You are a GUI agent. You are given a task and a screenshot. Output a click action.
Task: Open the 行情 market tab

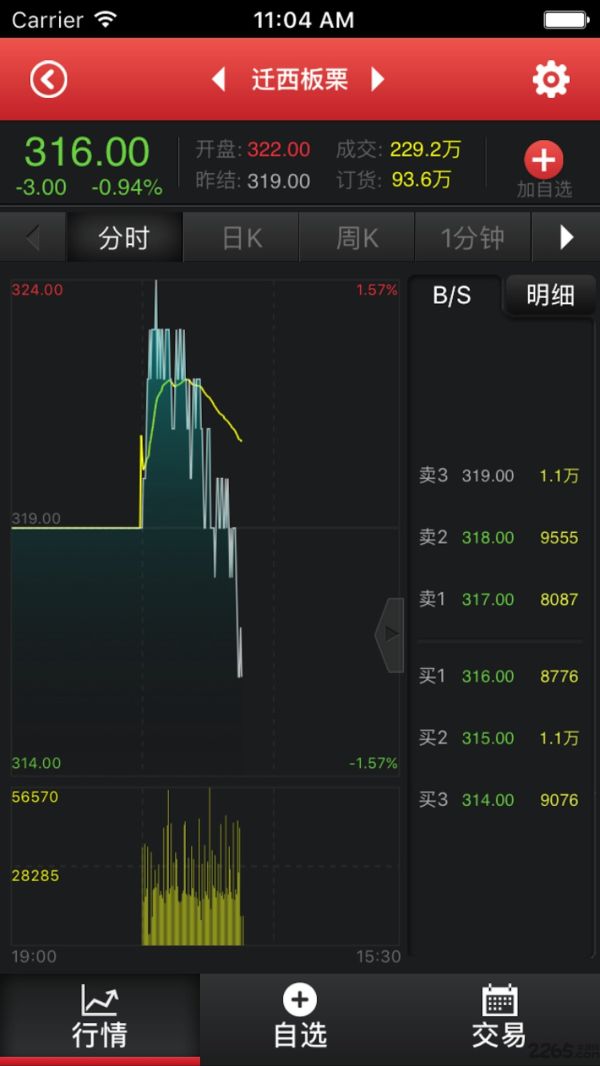point(100,1018)
